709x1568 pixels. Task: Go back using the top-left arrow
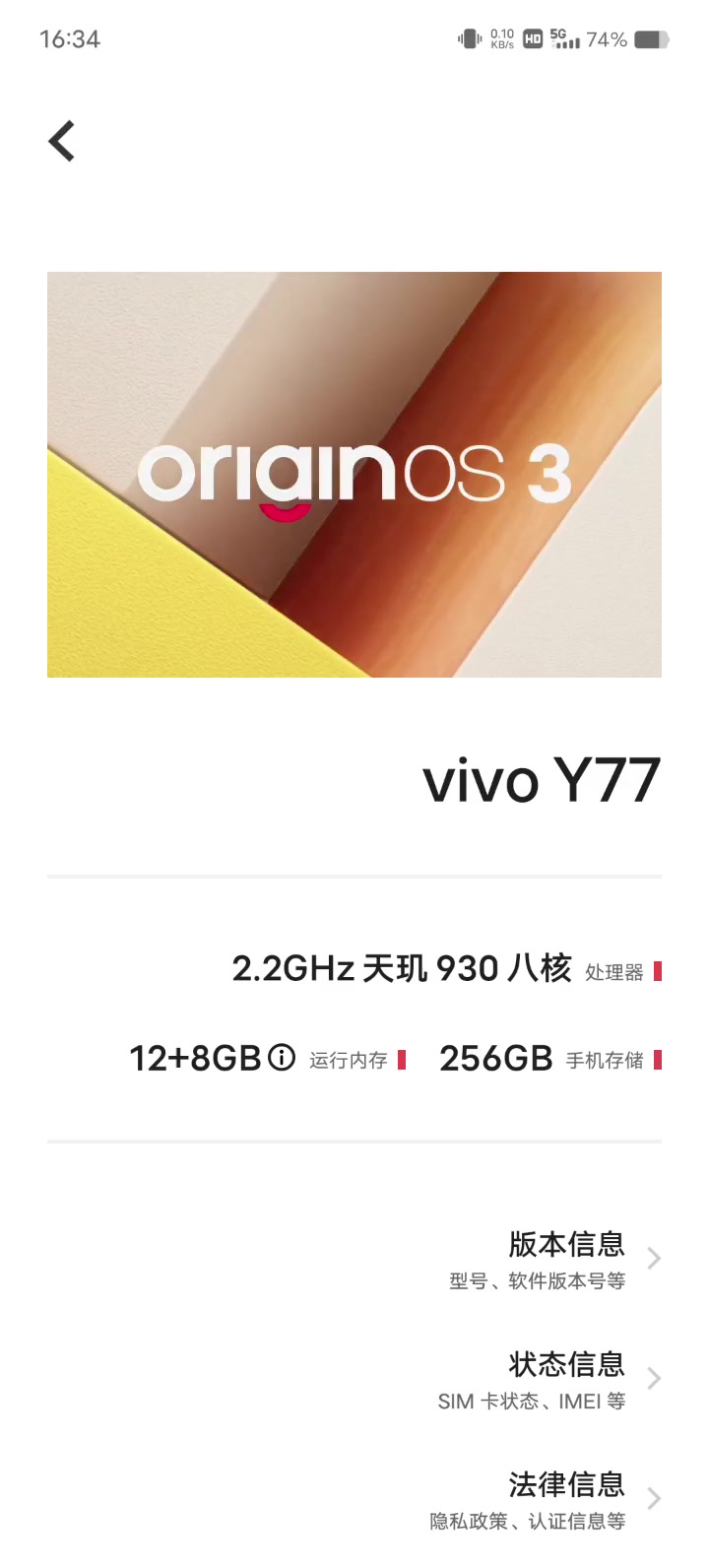(x=62, y=141)
